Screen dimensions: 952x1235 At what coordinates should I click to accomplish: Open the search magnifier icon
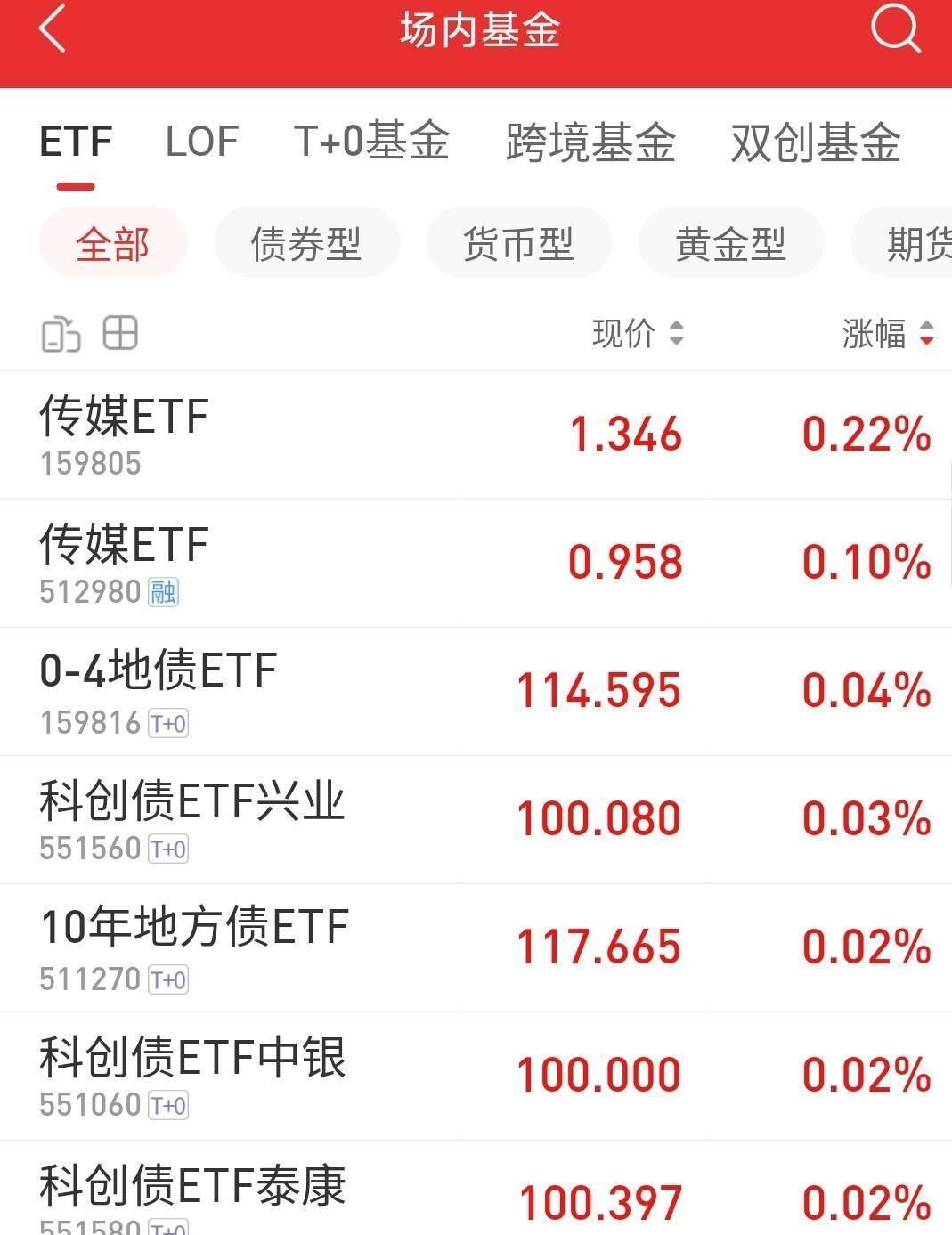point(894,30)
